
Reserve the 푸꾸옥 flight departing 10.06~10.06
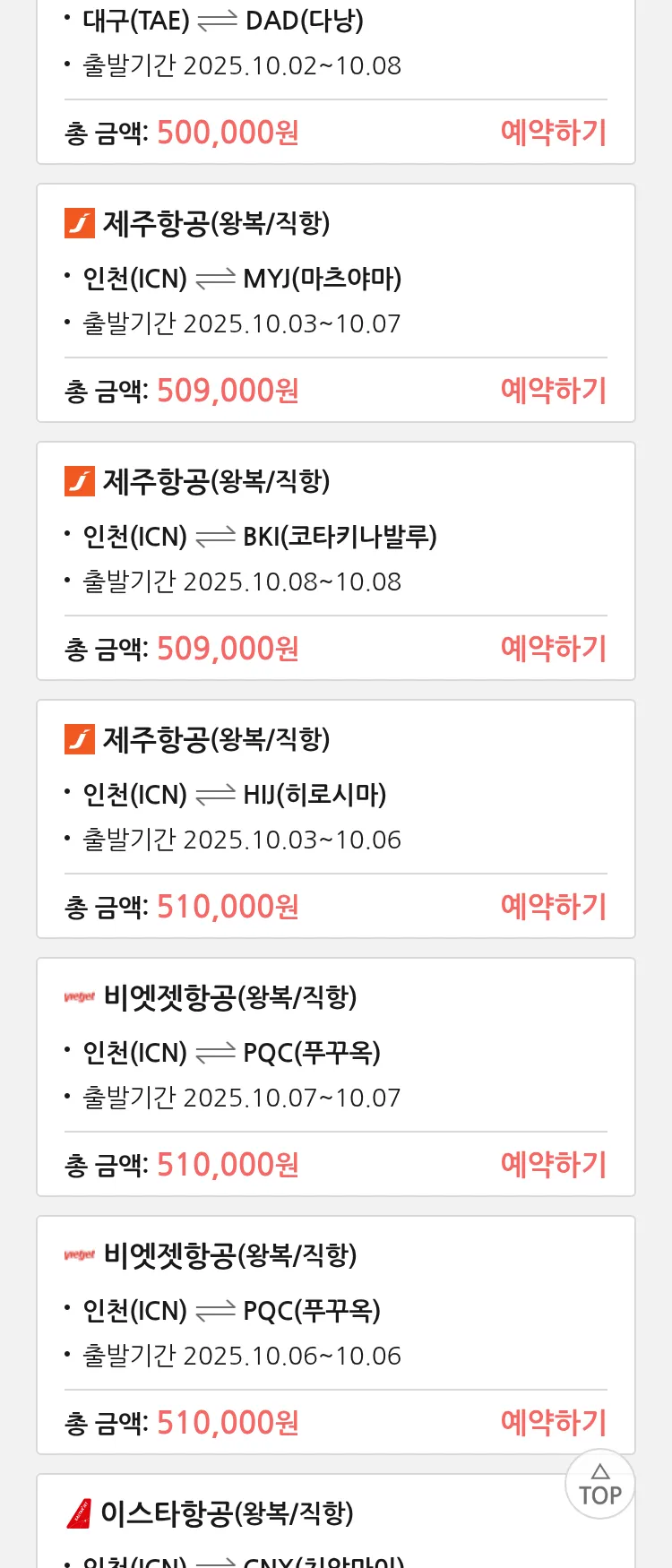coord(553,1423)
